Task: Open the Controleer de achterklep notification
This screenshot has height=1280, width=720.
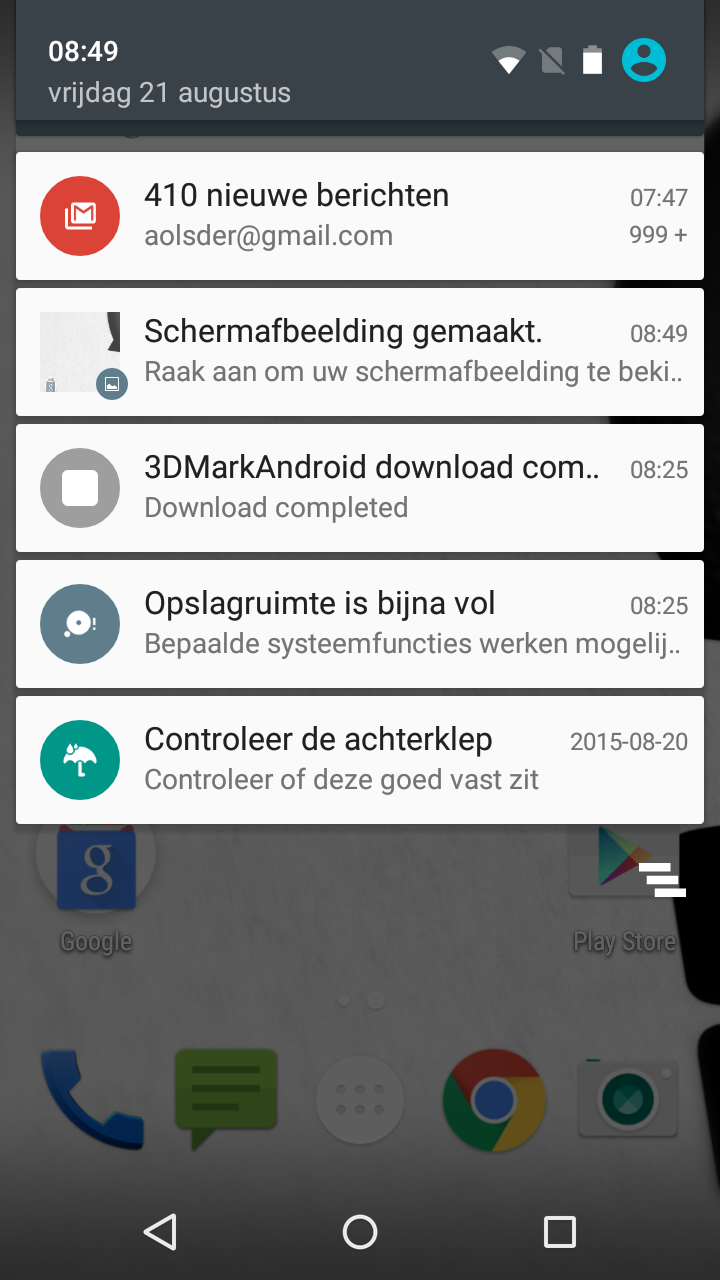Action: click(360, 760)
